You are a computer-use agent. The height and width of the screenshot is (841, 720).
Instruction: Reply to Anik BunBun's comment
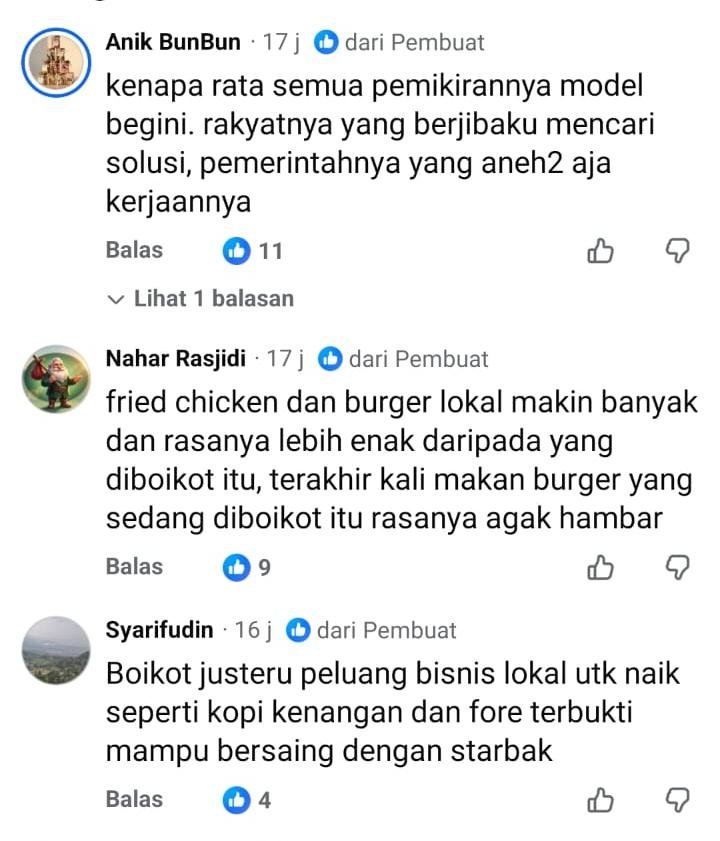(x=134, y=250)
